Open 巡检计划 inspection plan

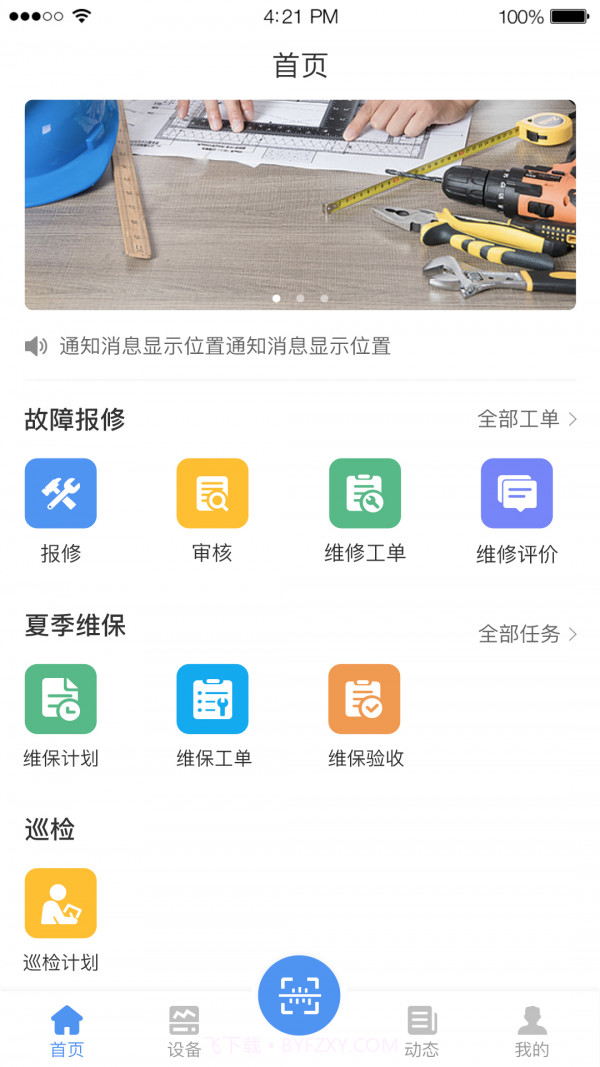(x=61, y=903)
